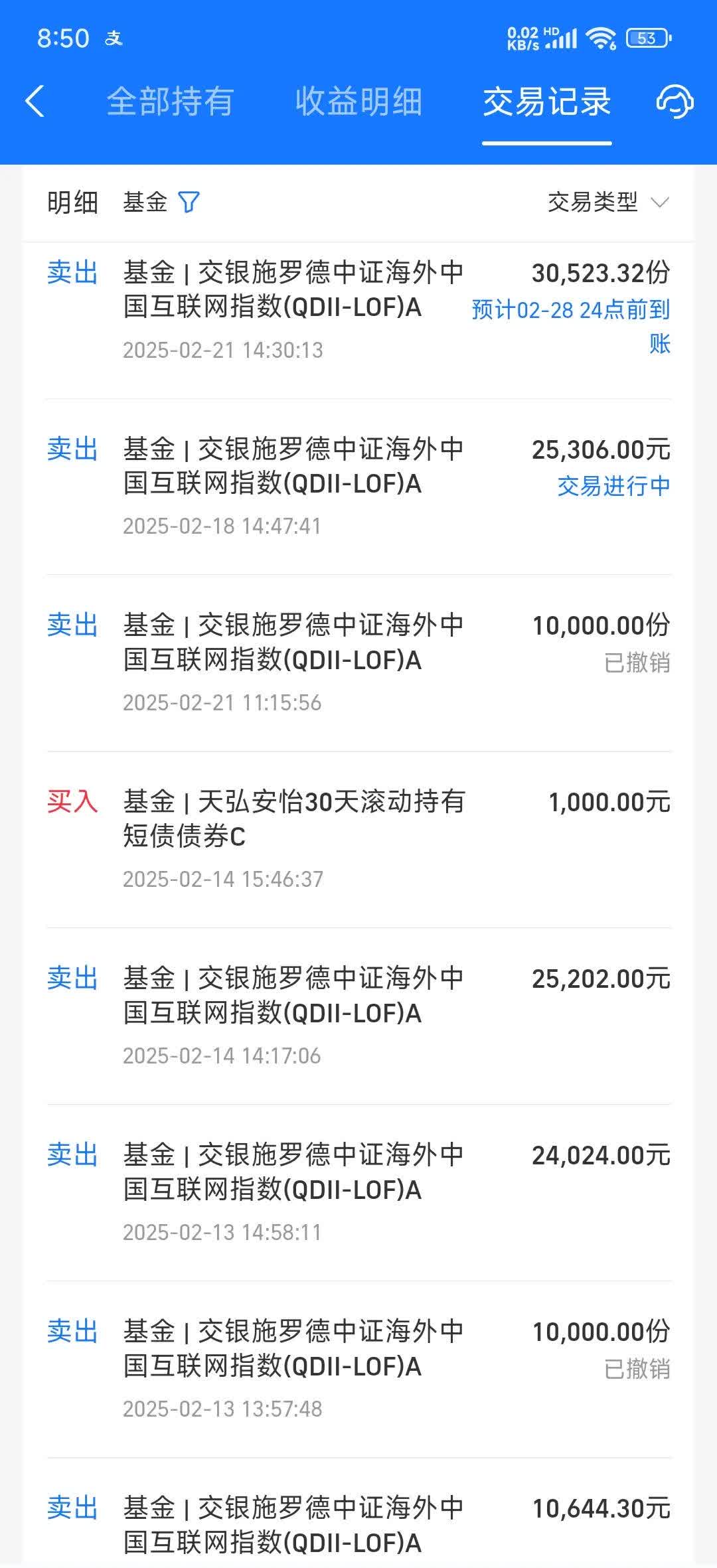Screen dimensions: 717x1568
Task: Open the fund filter funnel icon
Action: coord(190,202)
